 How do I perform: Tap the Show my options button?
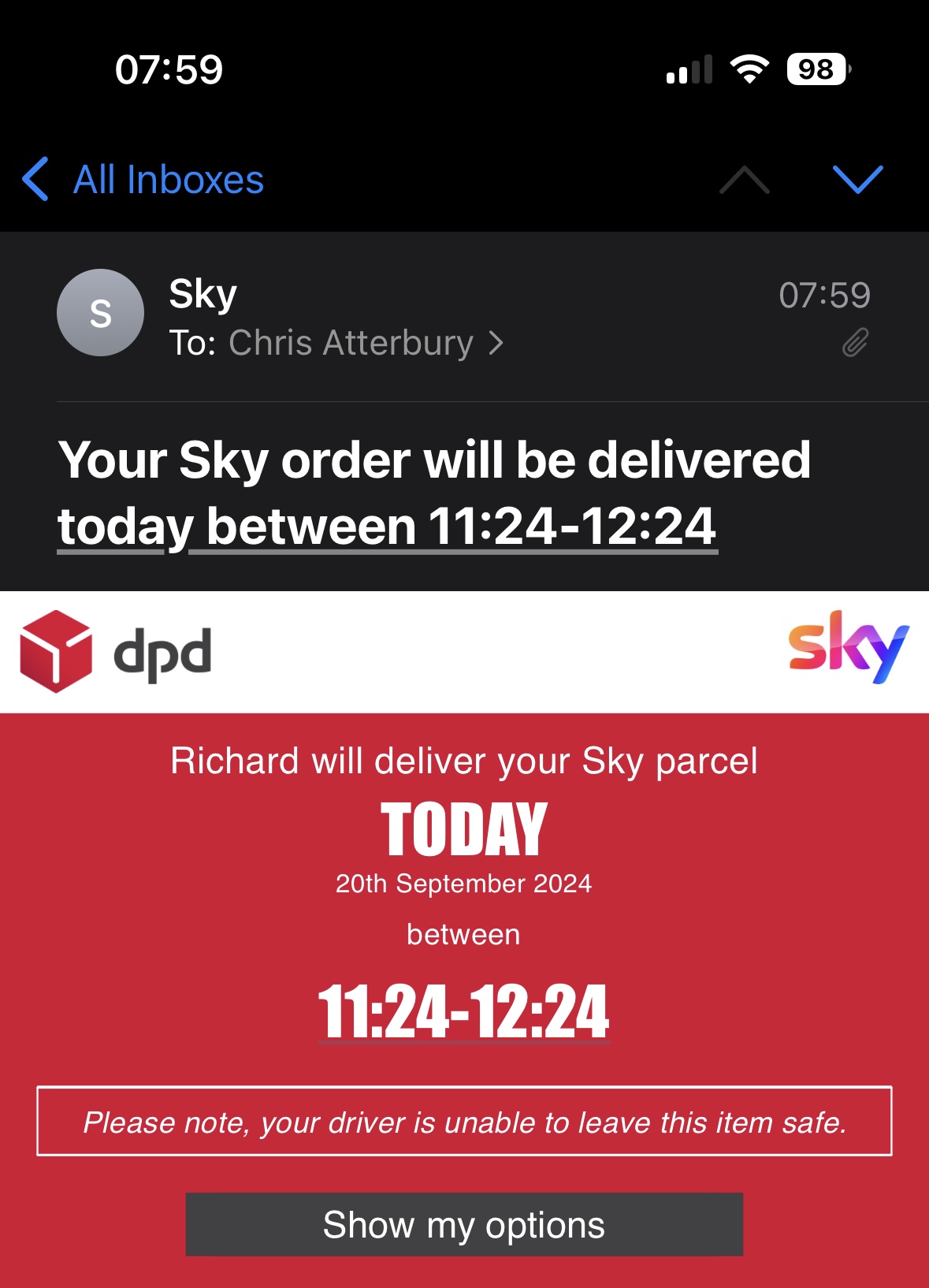(464, 1224)
